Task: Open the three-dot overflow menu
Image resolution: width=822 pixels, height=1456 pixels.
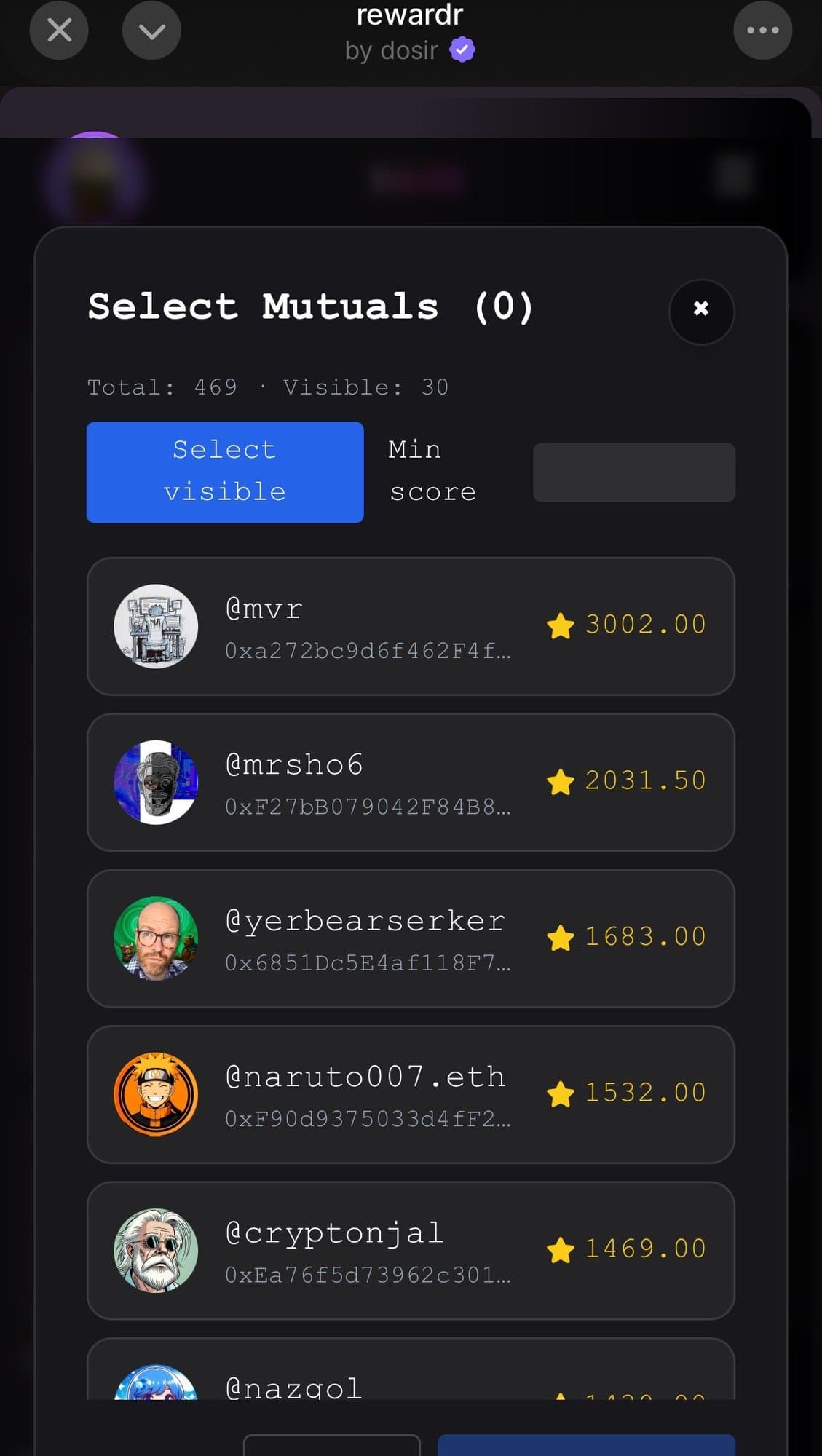Action: pyautogui.click(x=762, y=31)
